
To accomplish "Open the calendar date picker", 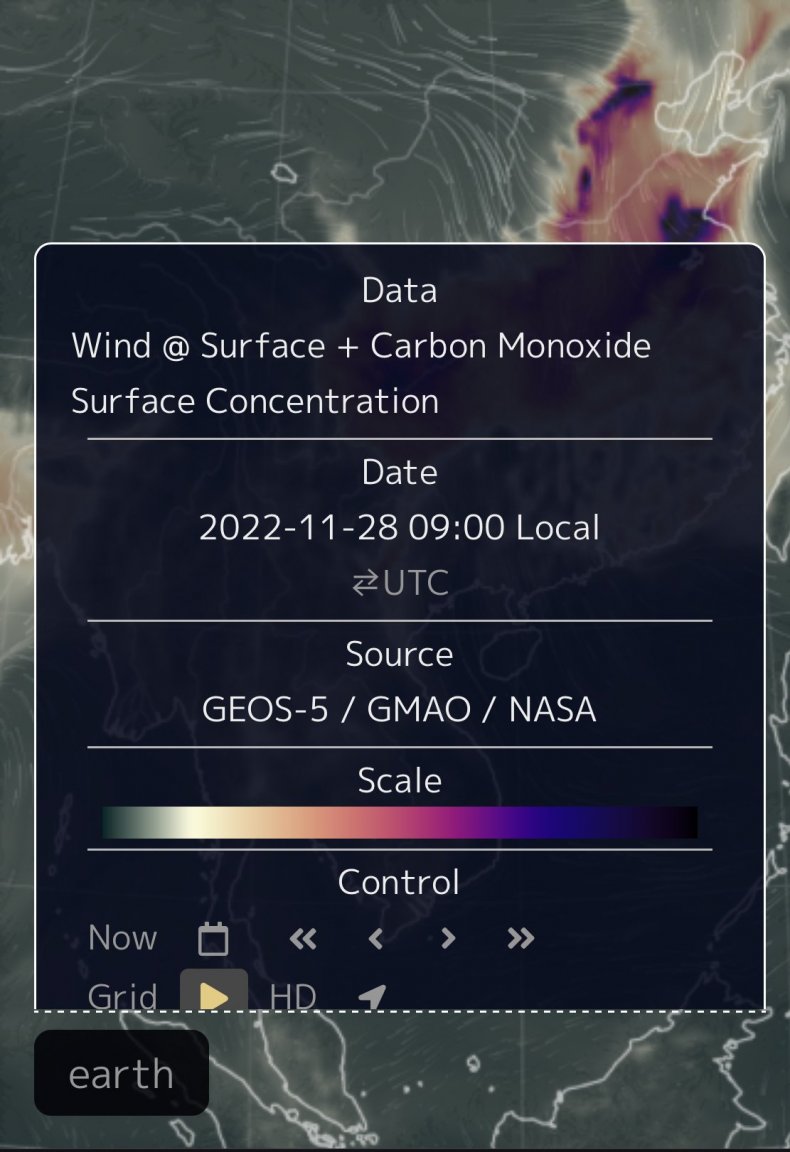I will pyautogui.click(x=213, y=939).
